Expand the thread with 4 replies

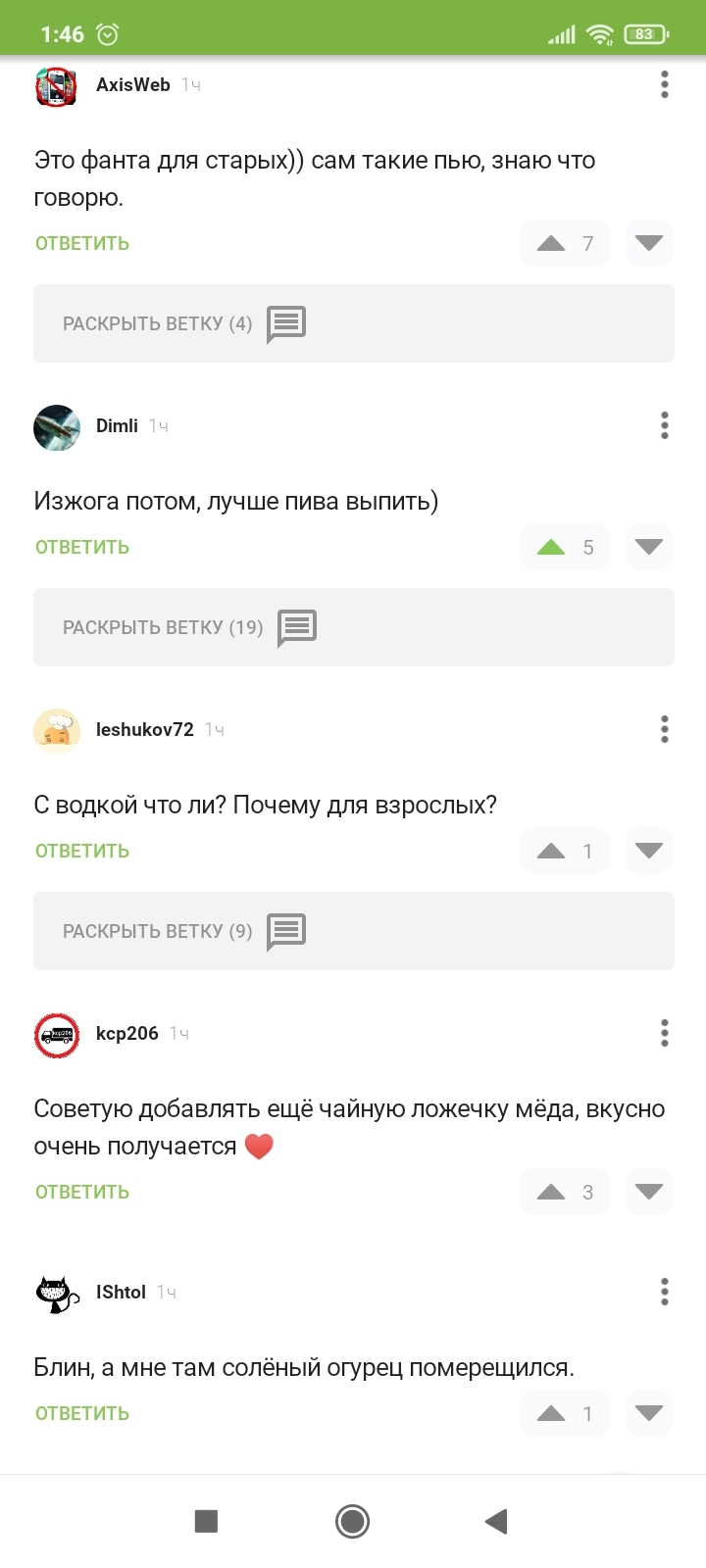353,323
